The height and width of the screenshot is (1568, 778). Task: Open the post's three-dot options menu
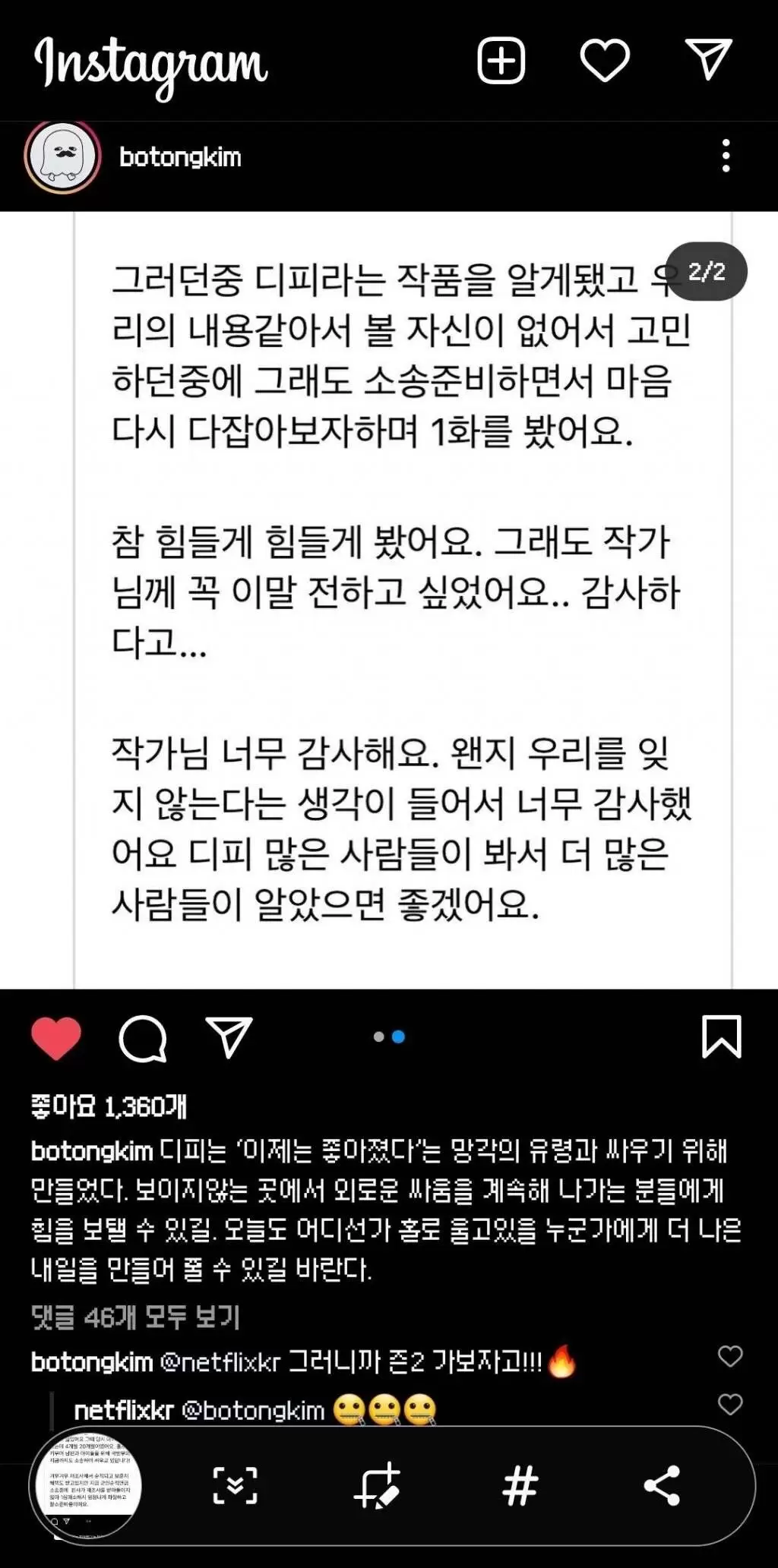pyautogui.click(x=726, y=156)
